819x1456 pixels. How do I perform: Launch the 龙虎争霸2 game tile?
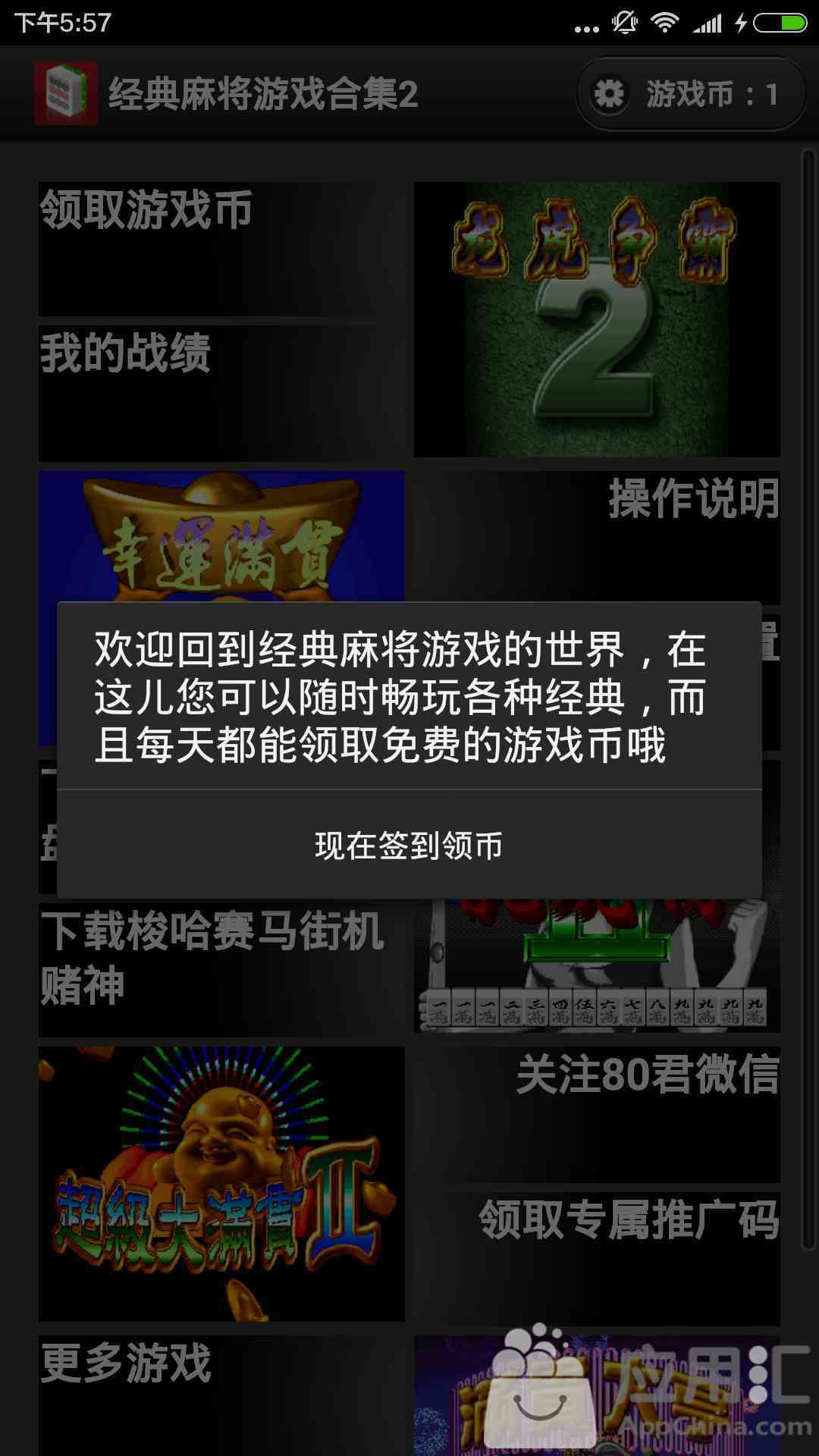coord(597,319)
